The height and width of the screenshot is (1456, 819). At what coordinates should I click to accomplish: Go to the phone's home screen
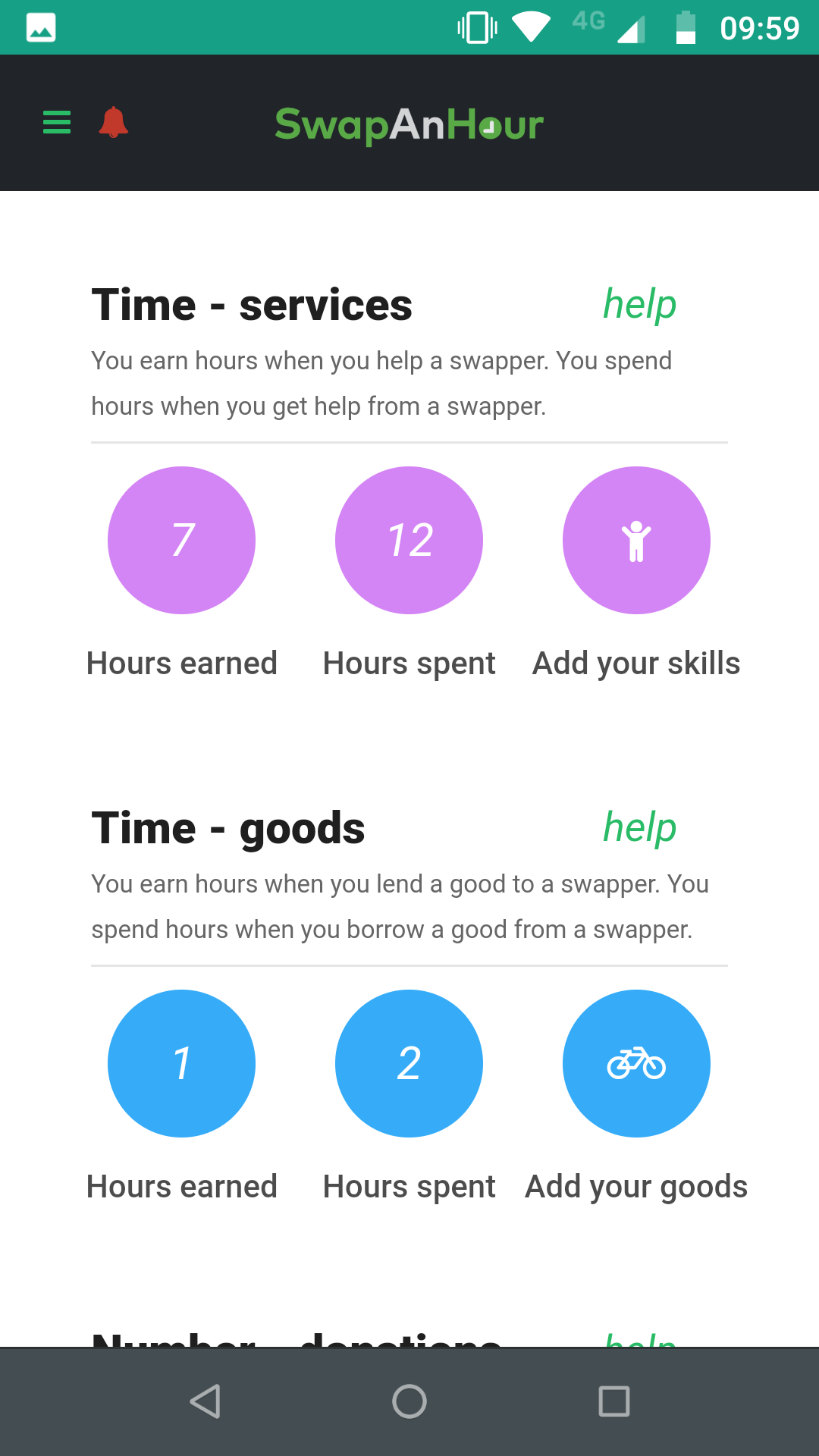click(x=409, y=1401)
